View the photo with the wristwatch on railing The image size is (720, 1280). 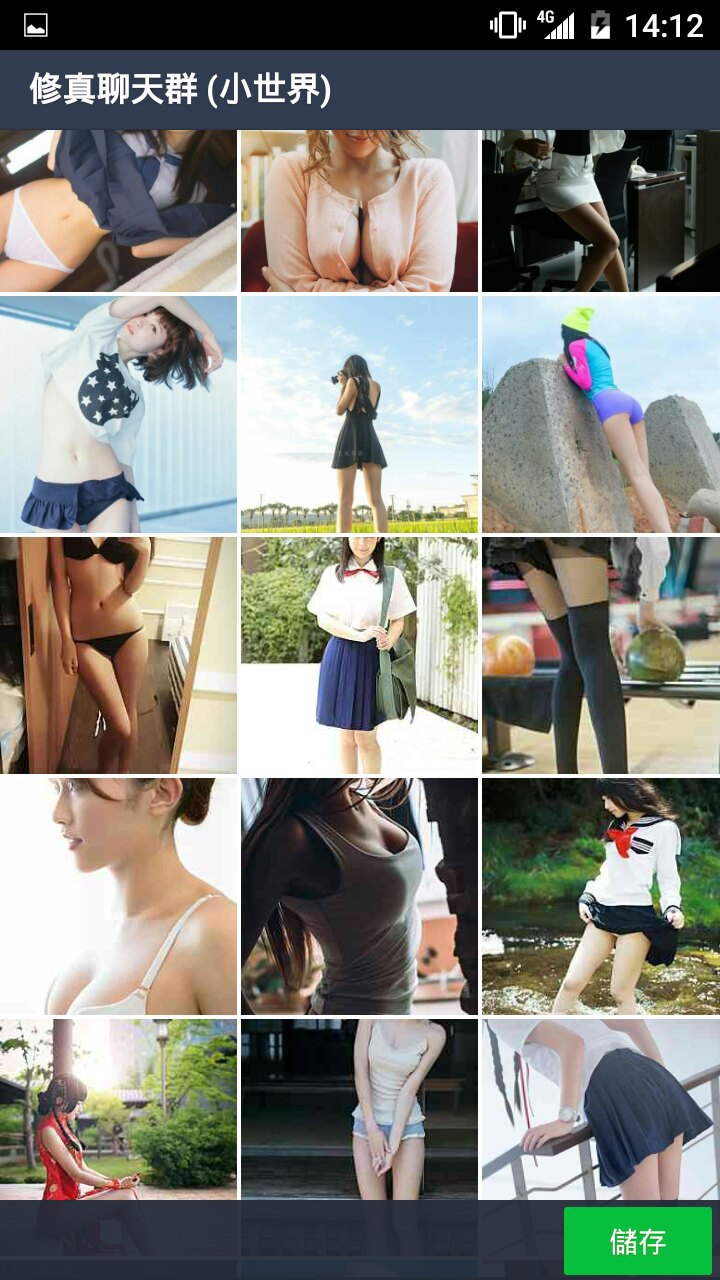pos(600,1108)
